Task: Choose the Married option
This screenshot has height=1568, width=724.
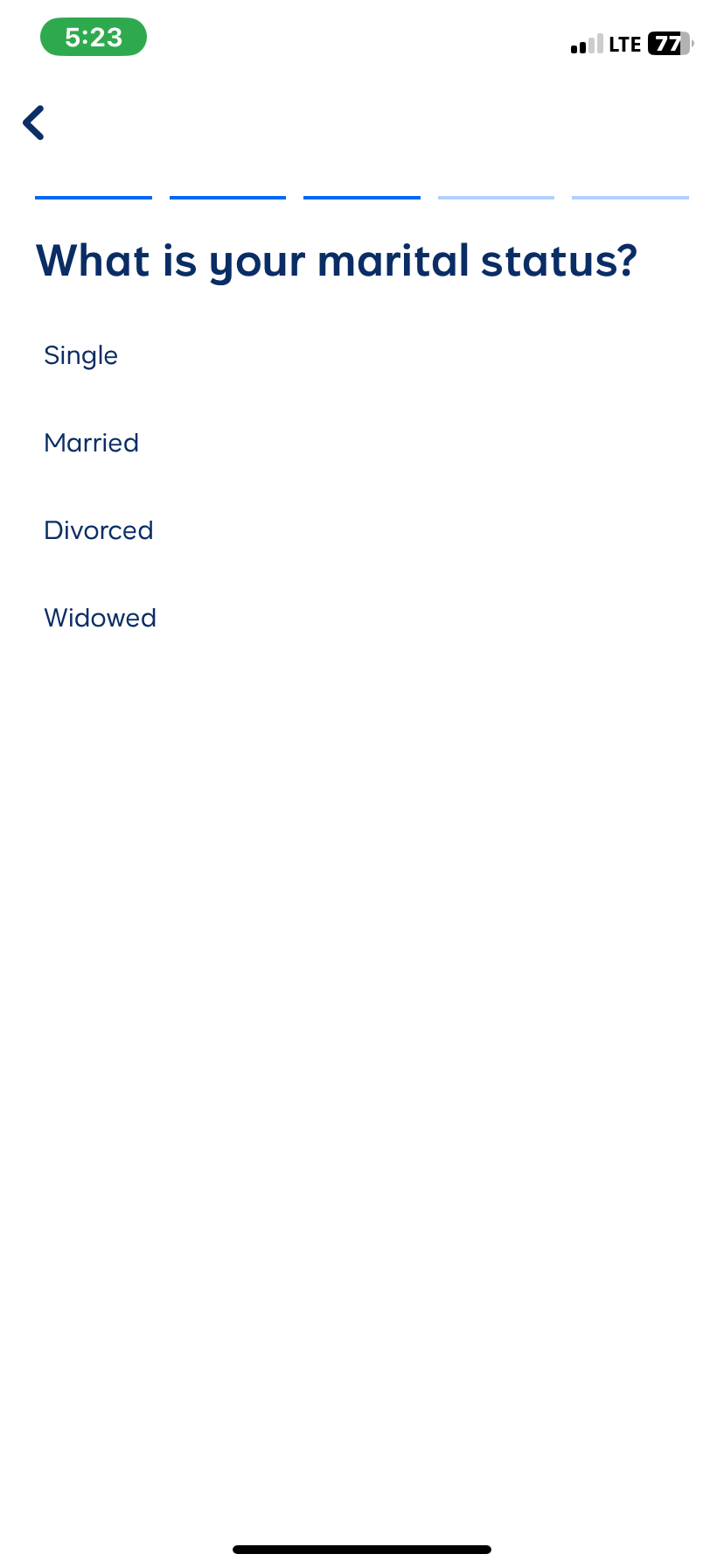Action: click(92, 443)
